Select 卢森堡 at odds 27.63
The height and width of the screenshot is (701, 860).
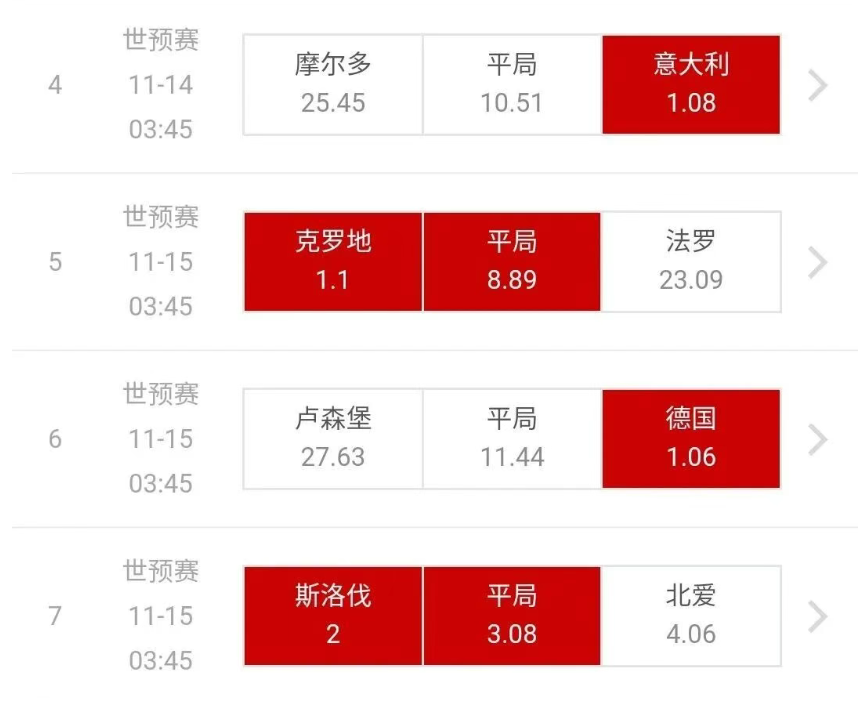(x=333, y=439)
